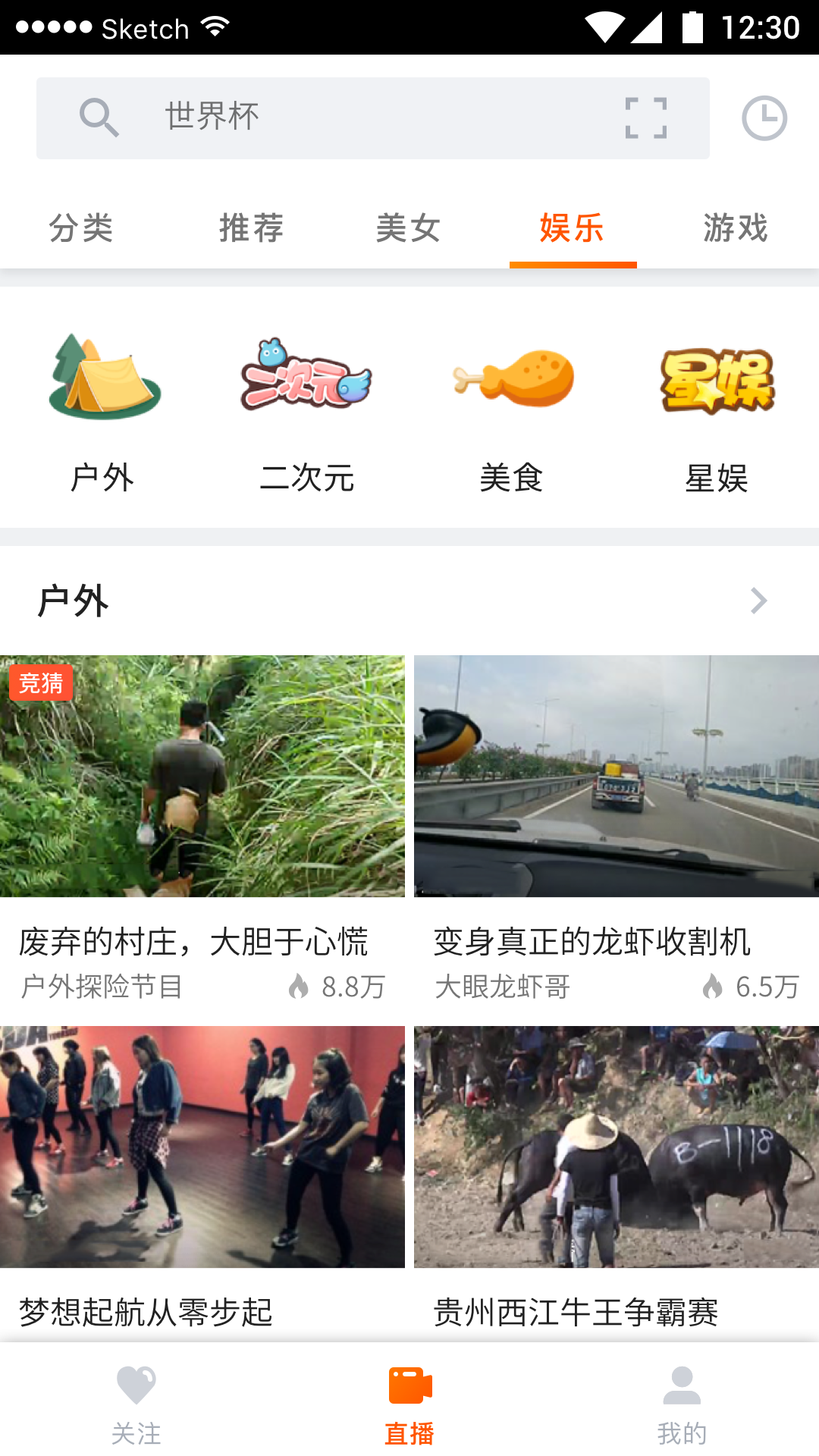Tap the 竞猜 badge on the jungle video
Image resolution: width=819 pixels, height=1456 pixels.
[x=40, y=683]
